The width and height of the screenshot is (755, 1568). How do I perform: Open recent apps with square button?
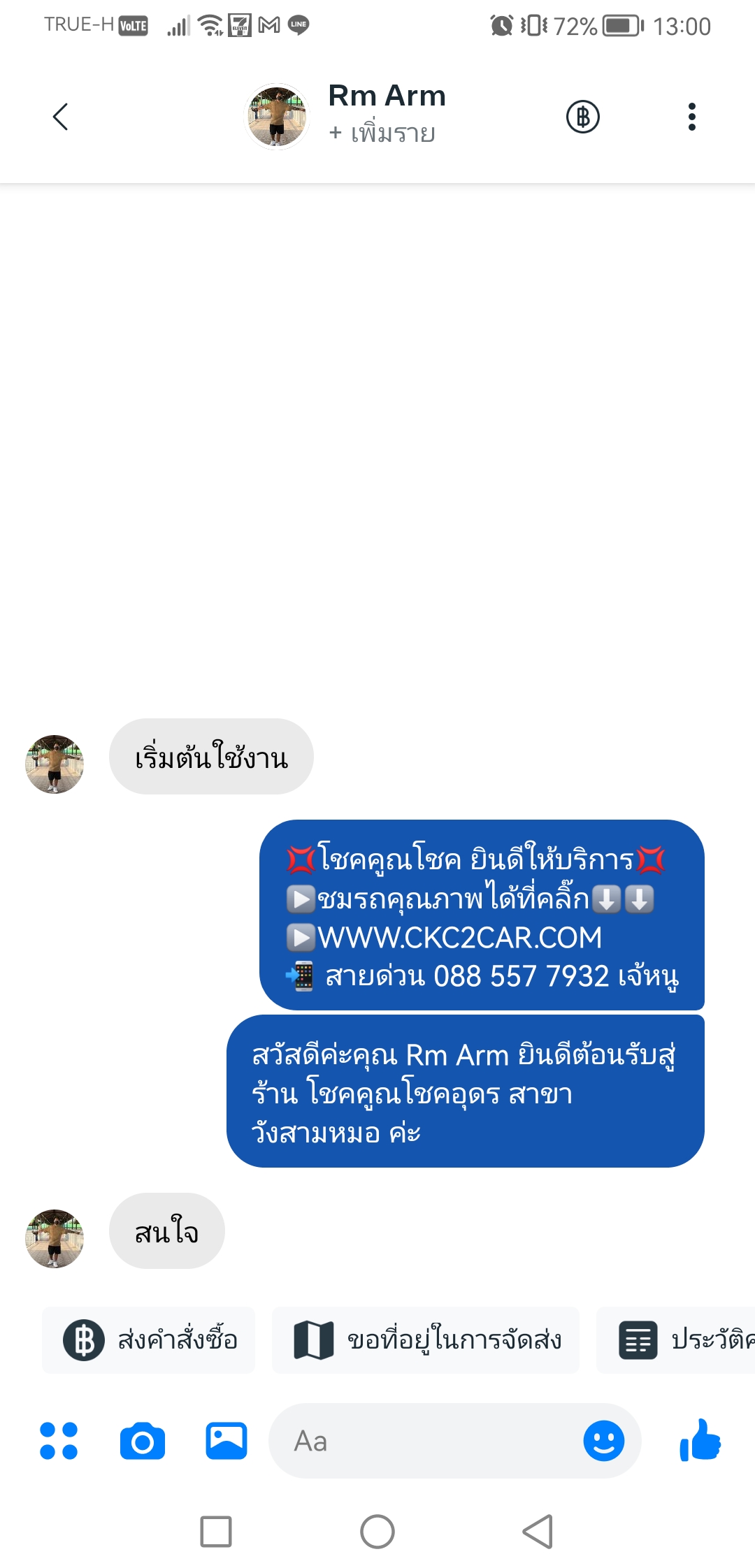pos(216,1532)
